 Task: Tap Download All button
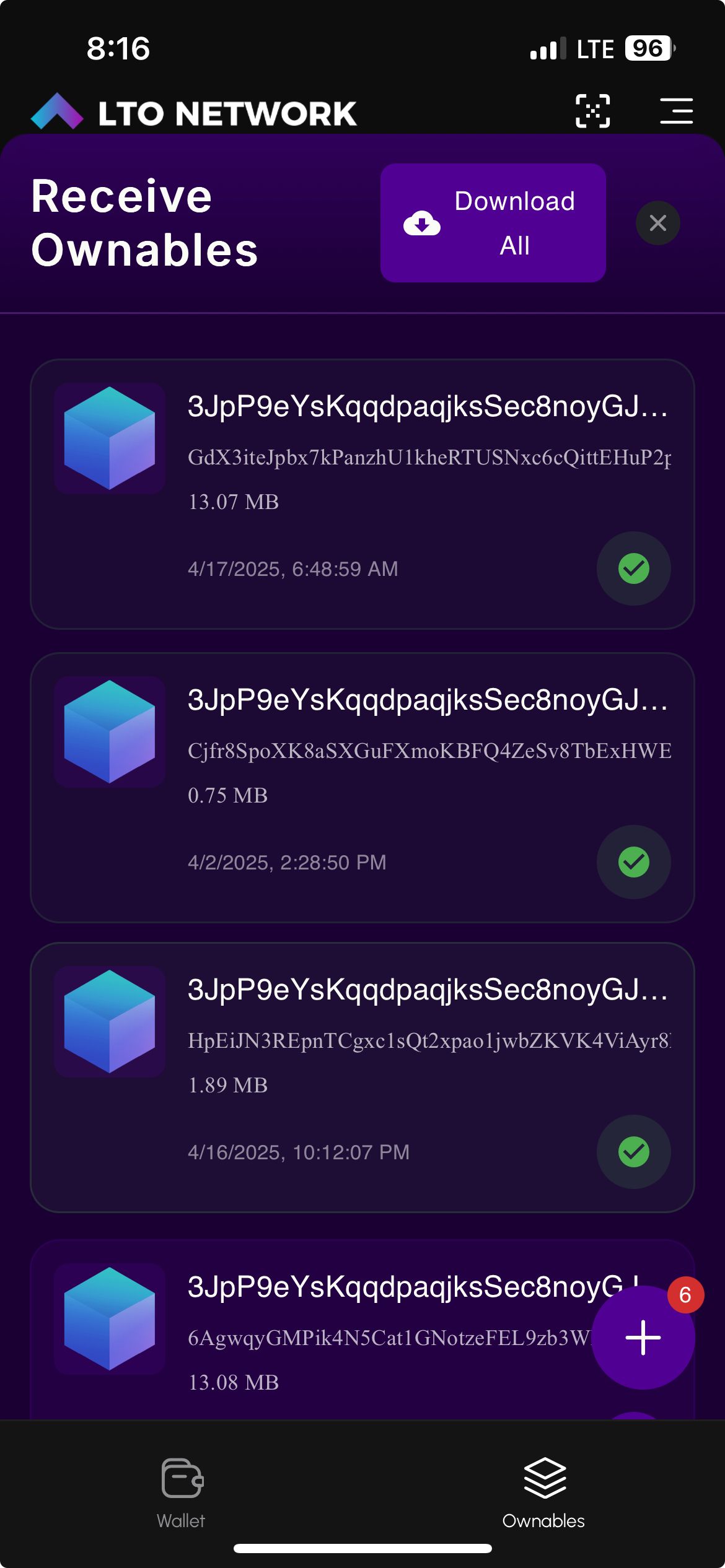[493, 223]
